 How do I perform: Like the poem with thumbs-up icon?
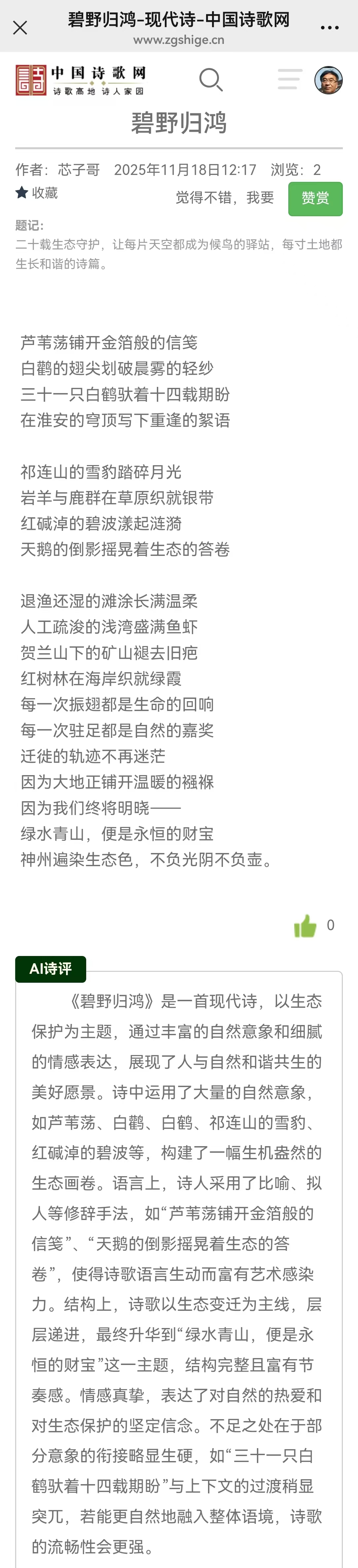coord(305,926)
